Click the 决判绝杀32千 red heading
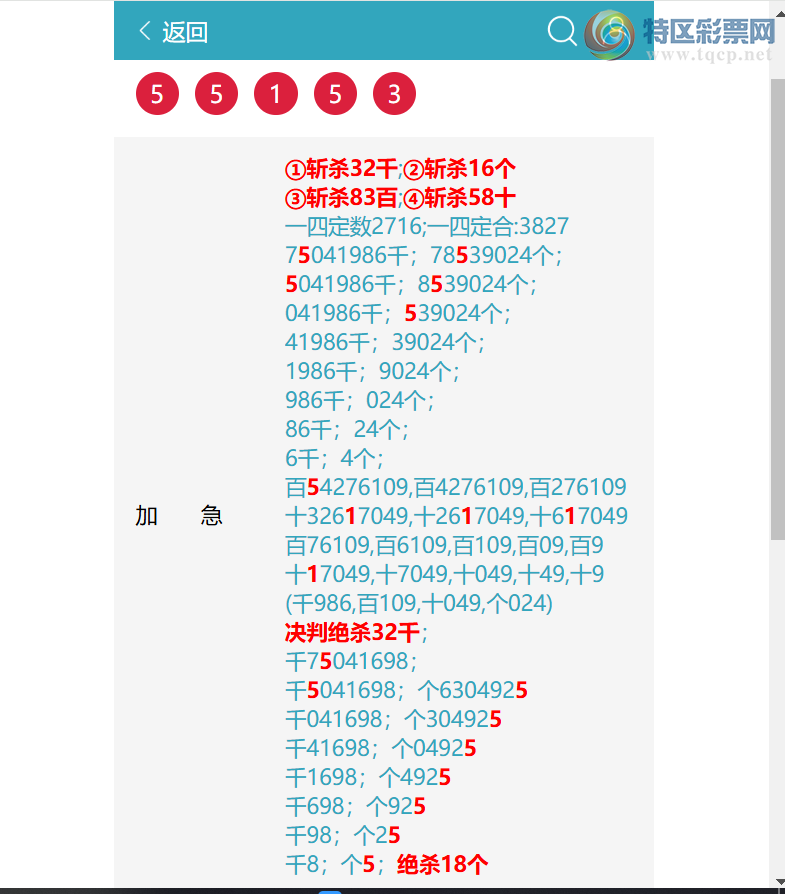The width and height of the screenshot is (785, 894). 352,632
